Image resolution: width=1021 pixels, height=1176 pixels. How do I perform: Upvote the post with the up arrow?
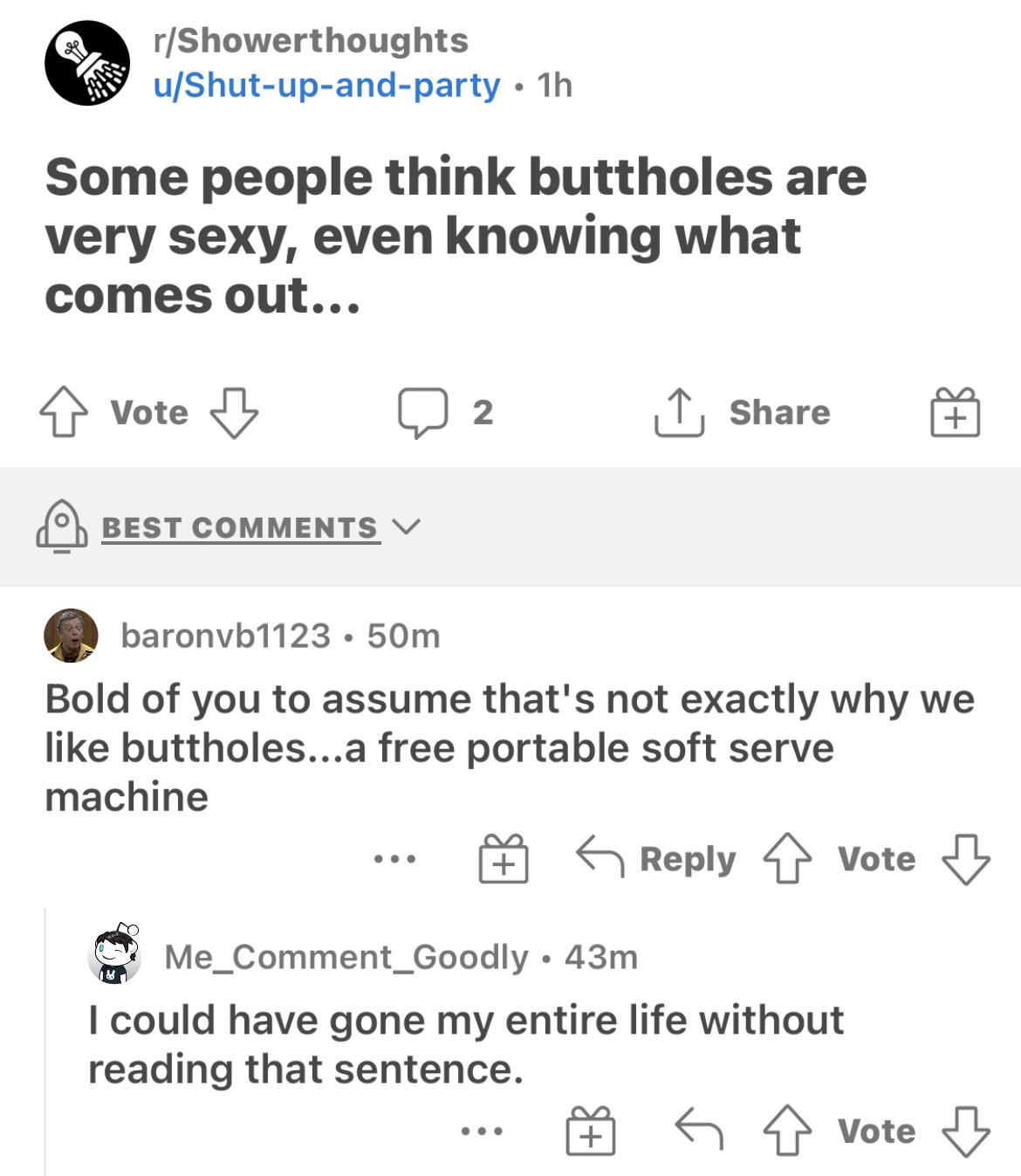pyautogui.click(x=63, y=412)
